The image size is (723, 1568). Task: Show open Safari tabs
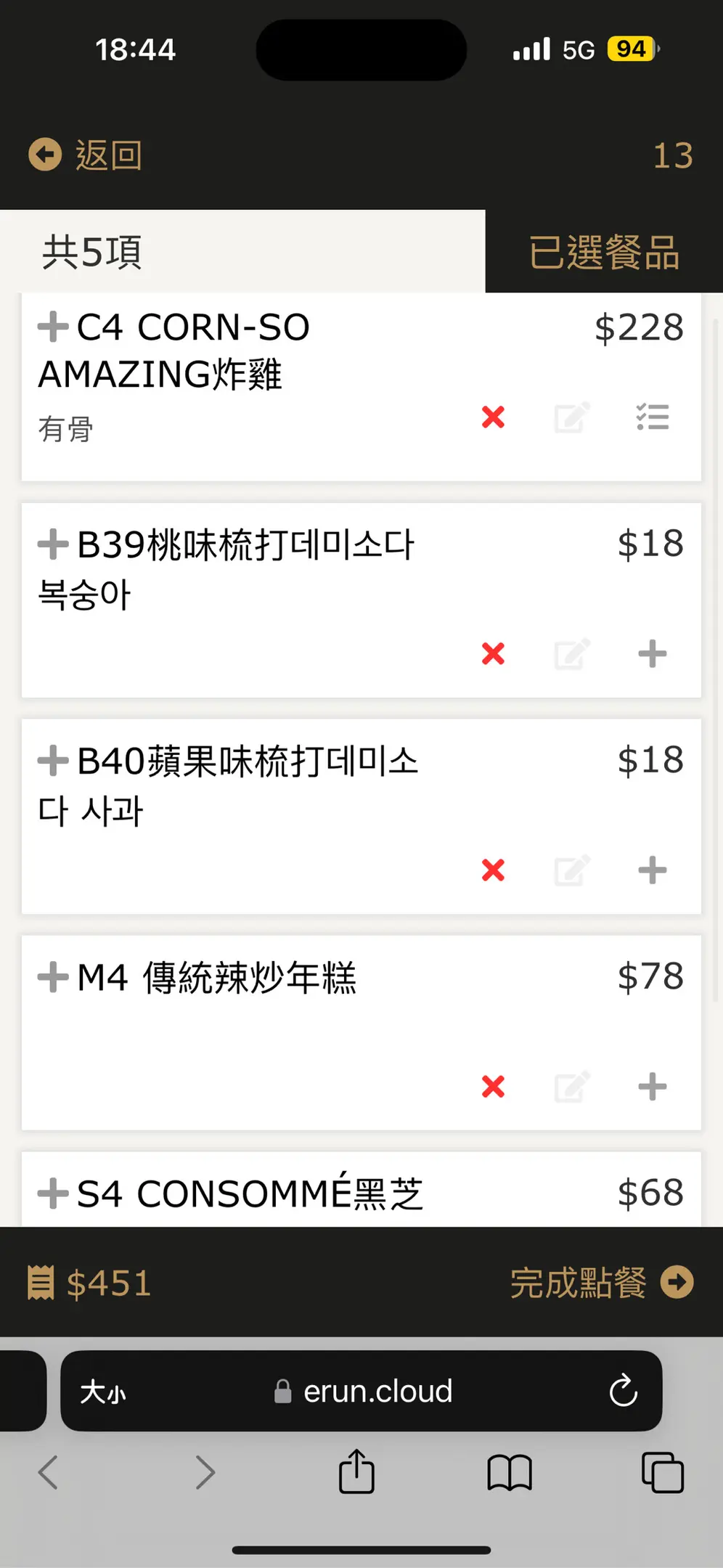click(x=662, y=1472)
